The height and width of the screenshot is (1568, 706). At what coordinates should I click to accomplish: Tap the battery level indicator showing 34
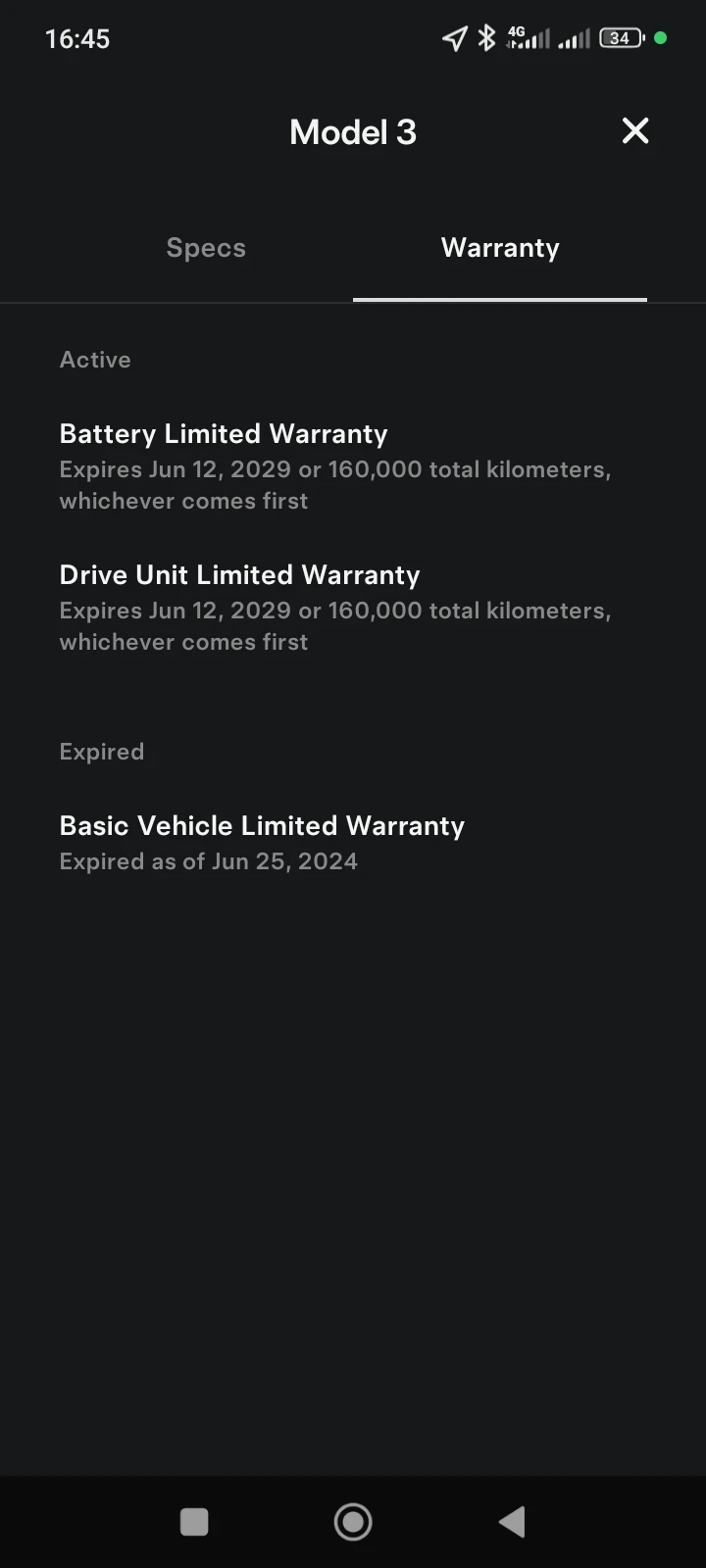(x=621, y=37)
